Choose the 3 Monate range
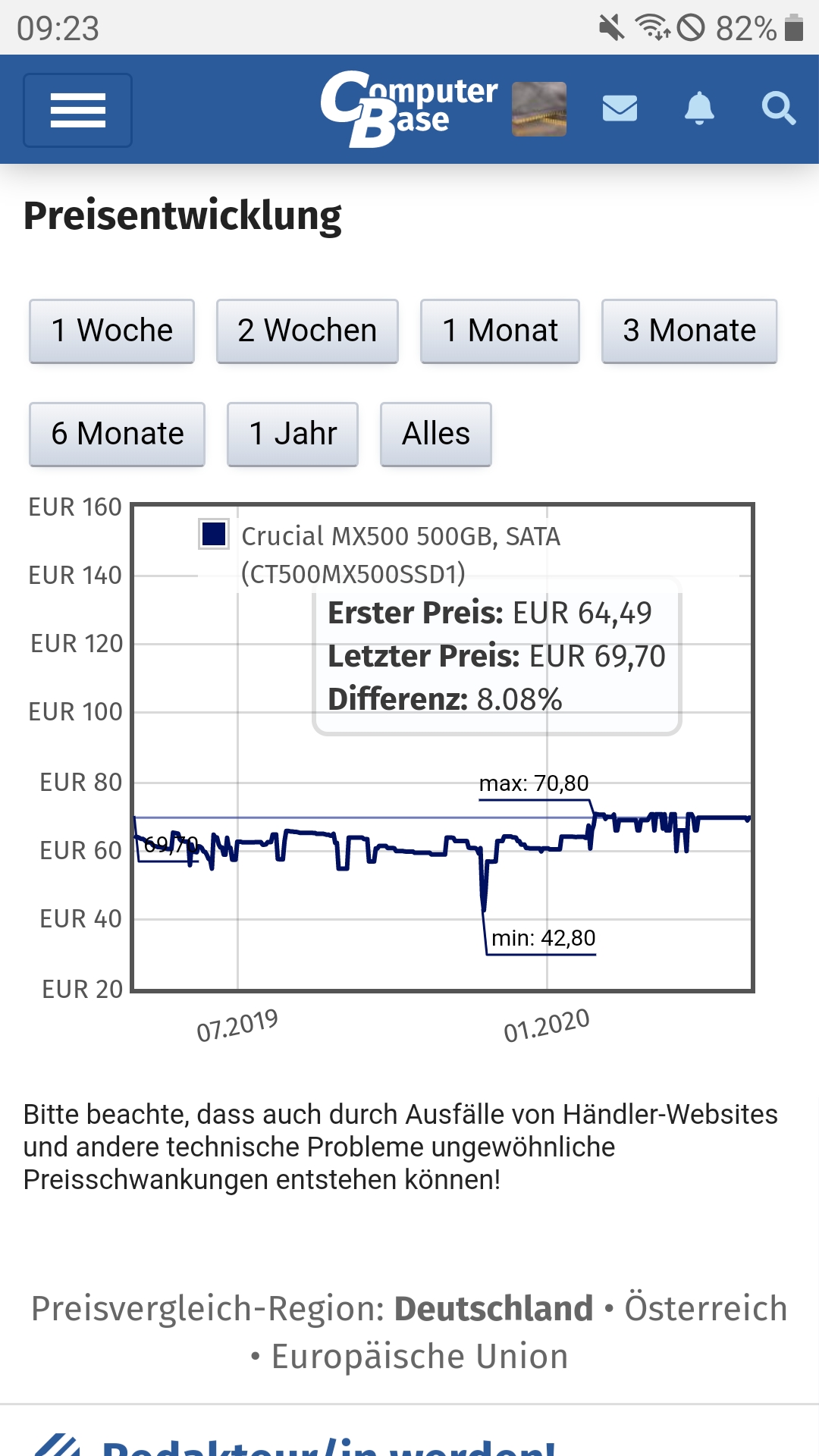This screenshot has height=1456, width=819. pos(689,331)
